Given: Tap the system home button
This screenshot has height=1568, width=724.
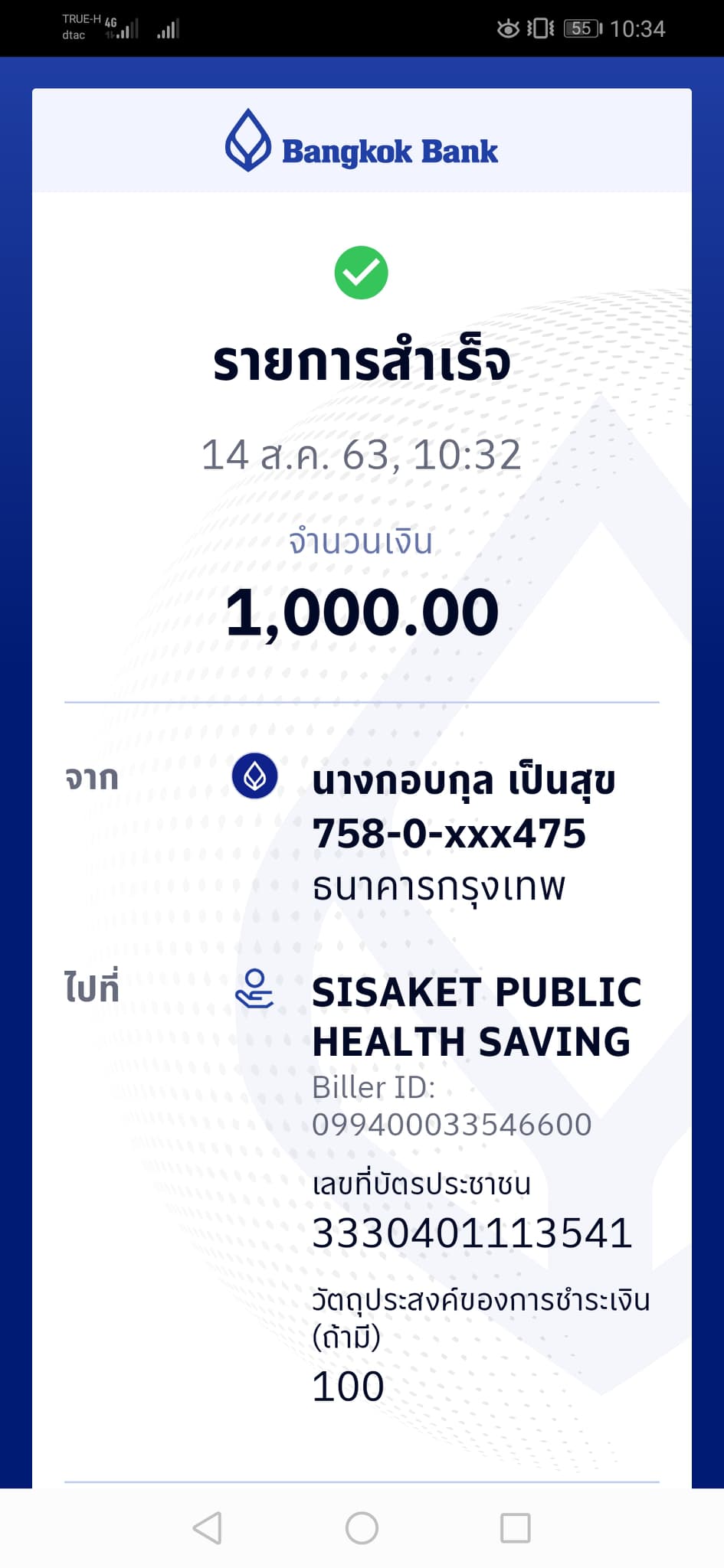Looking at the screenshot, I should pyautogui.click(x=362, y=1528).
